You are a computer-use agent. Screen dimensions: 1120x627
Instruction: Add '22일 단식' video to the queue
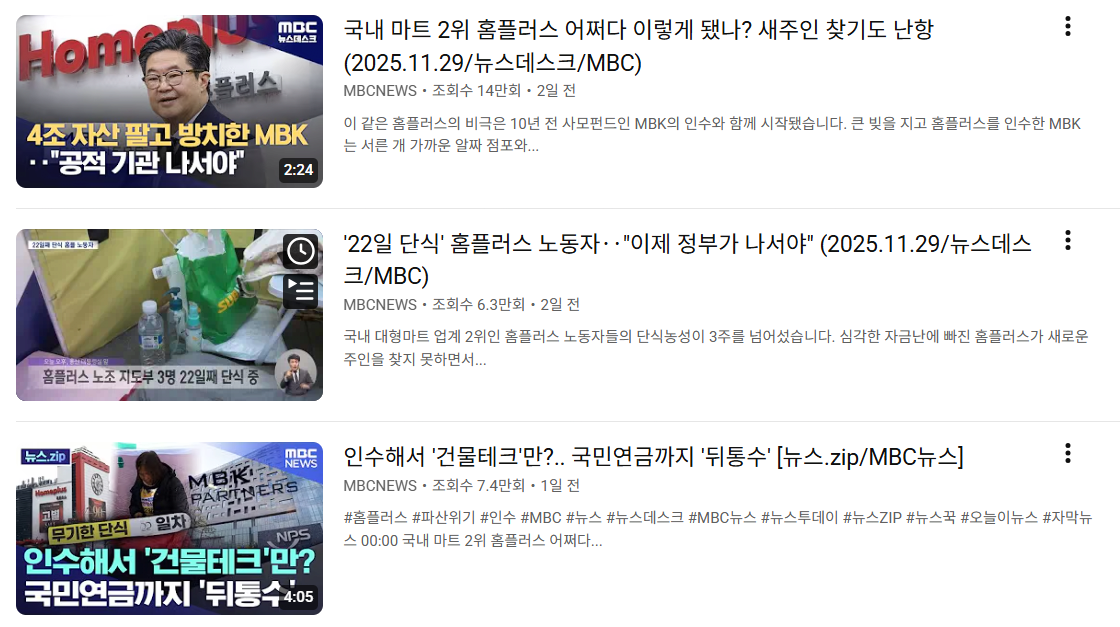pos(300,291)
